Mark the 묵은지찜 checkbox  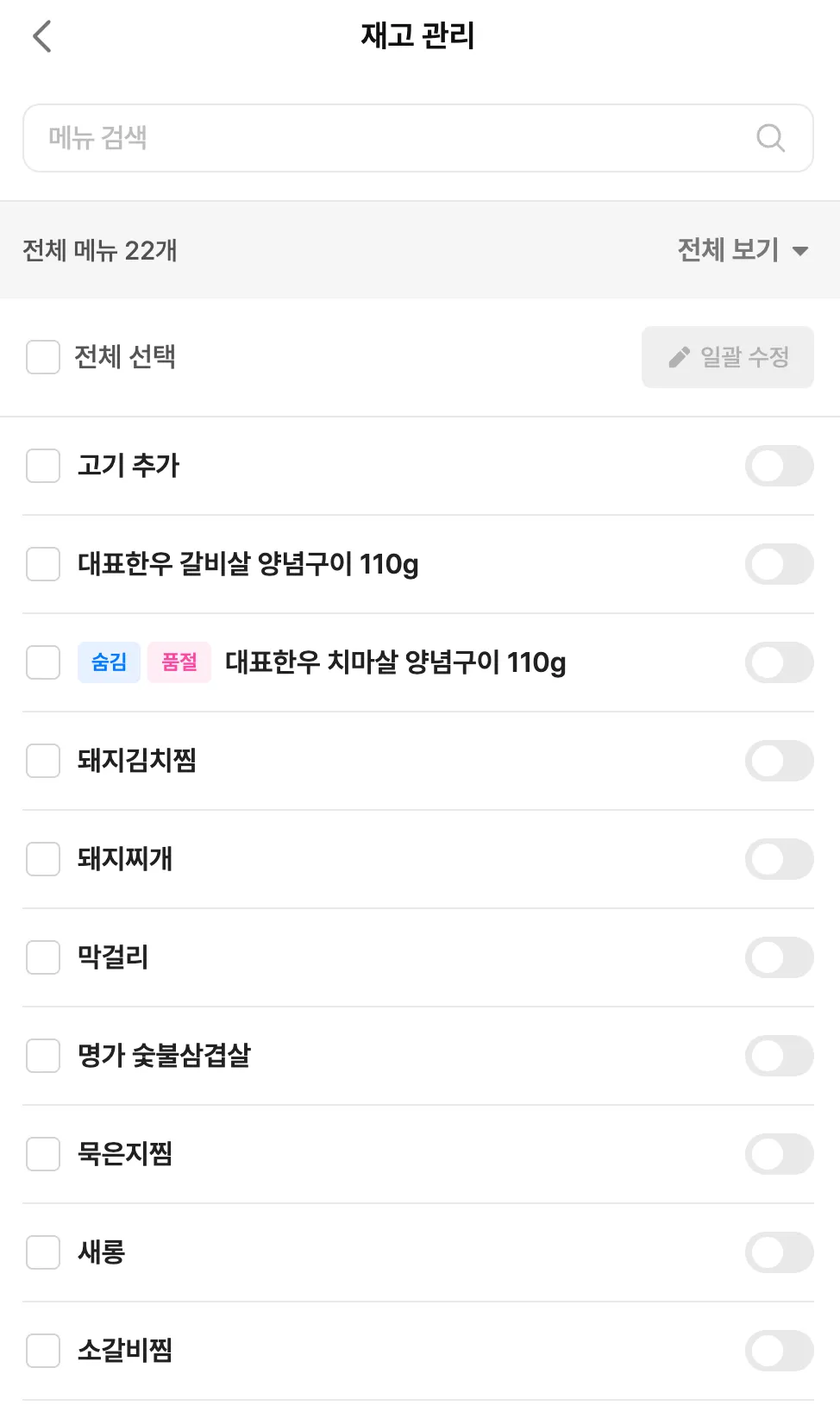(43, 1154)
